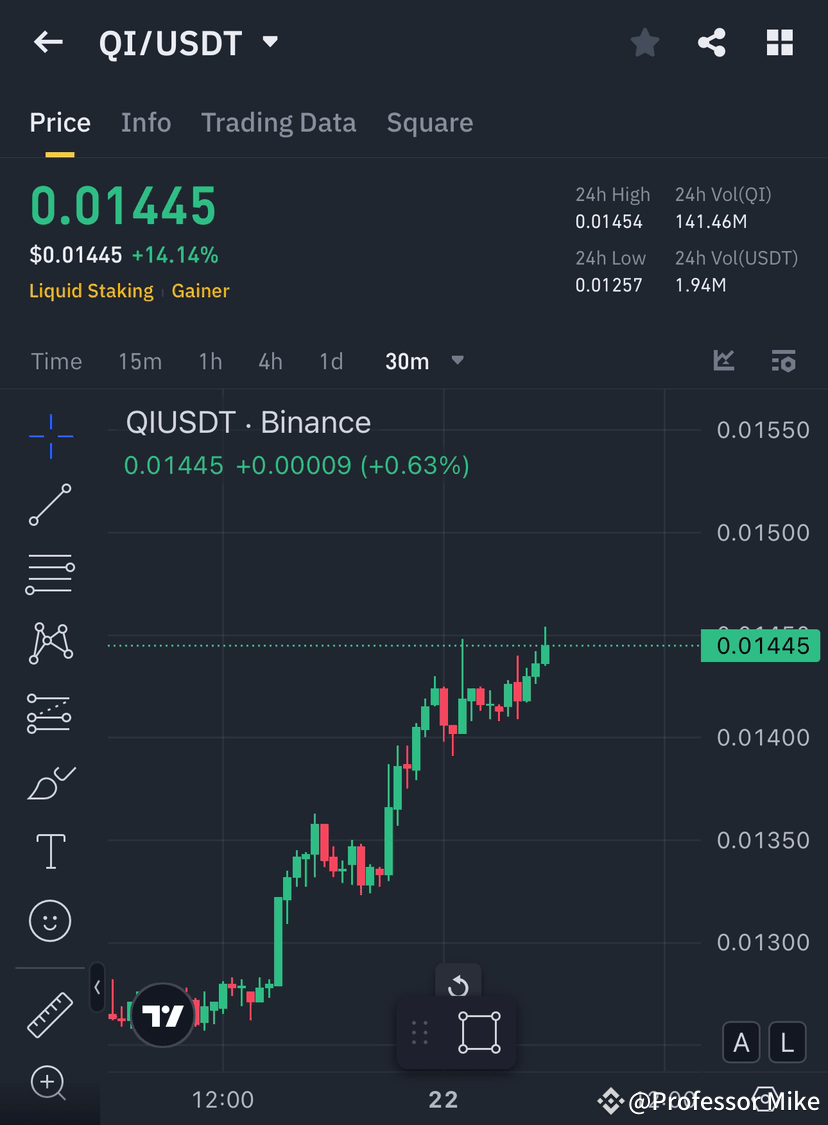Switch to the Trading Data tab
Viewport: 828px width, 1125px height.
click(278, 122)
